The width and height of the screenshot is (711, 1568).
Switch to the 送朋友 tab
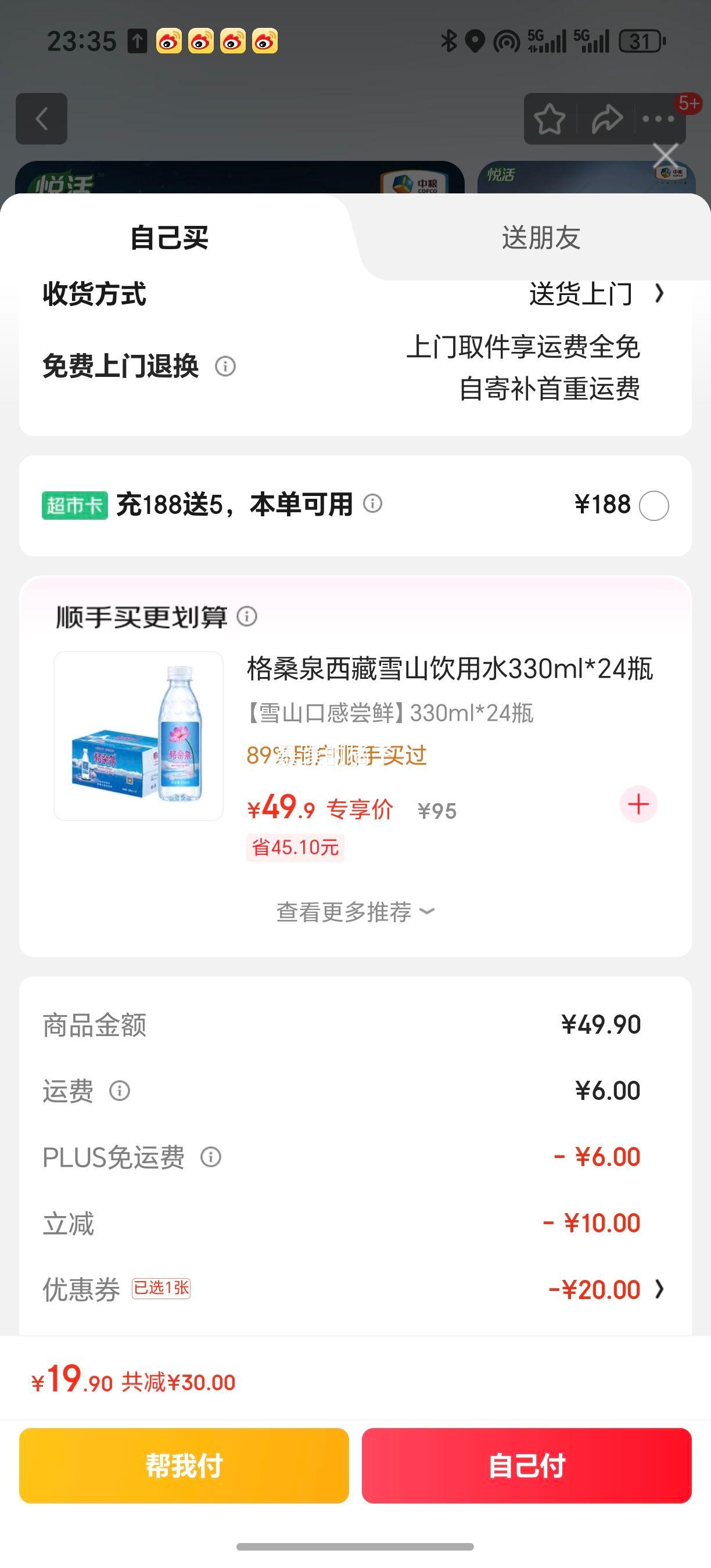pyautogui.click(x=541, y=238)
